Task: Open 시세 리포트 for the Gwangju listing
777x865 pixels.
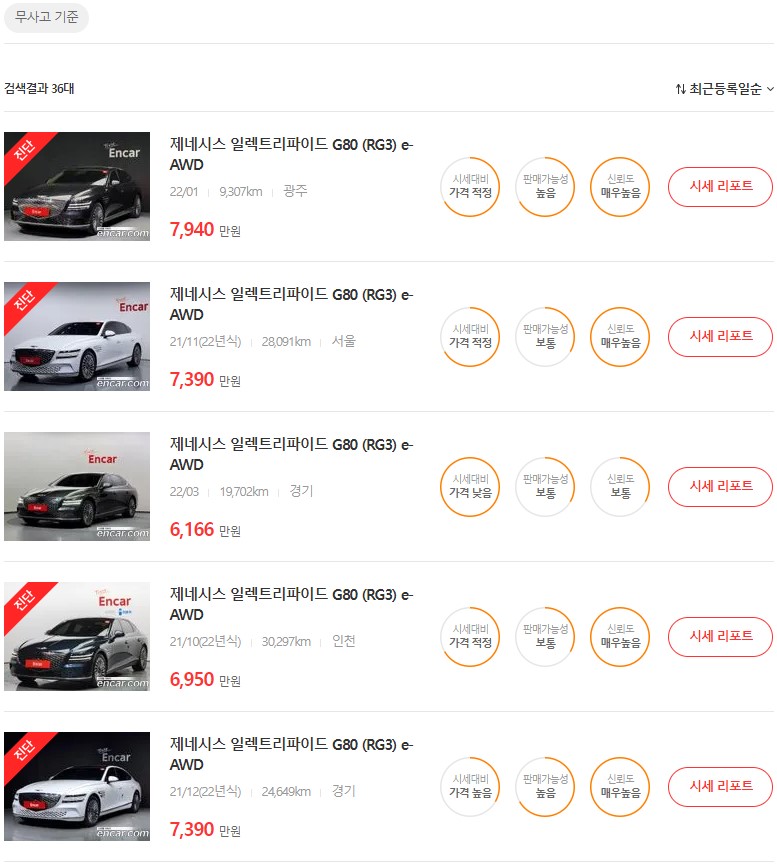Action: point(719,187)
